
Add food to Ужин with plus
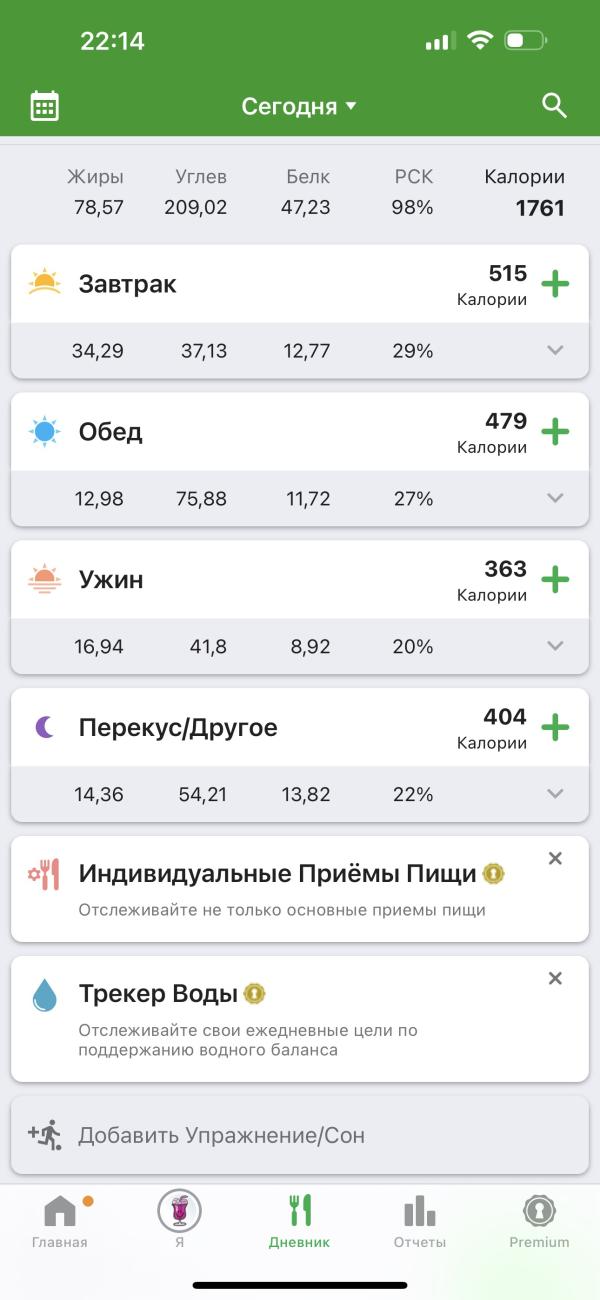click(x=555, y=579)
